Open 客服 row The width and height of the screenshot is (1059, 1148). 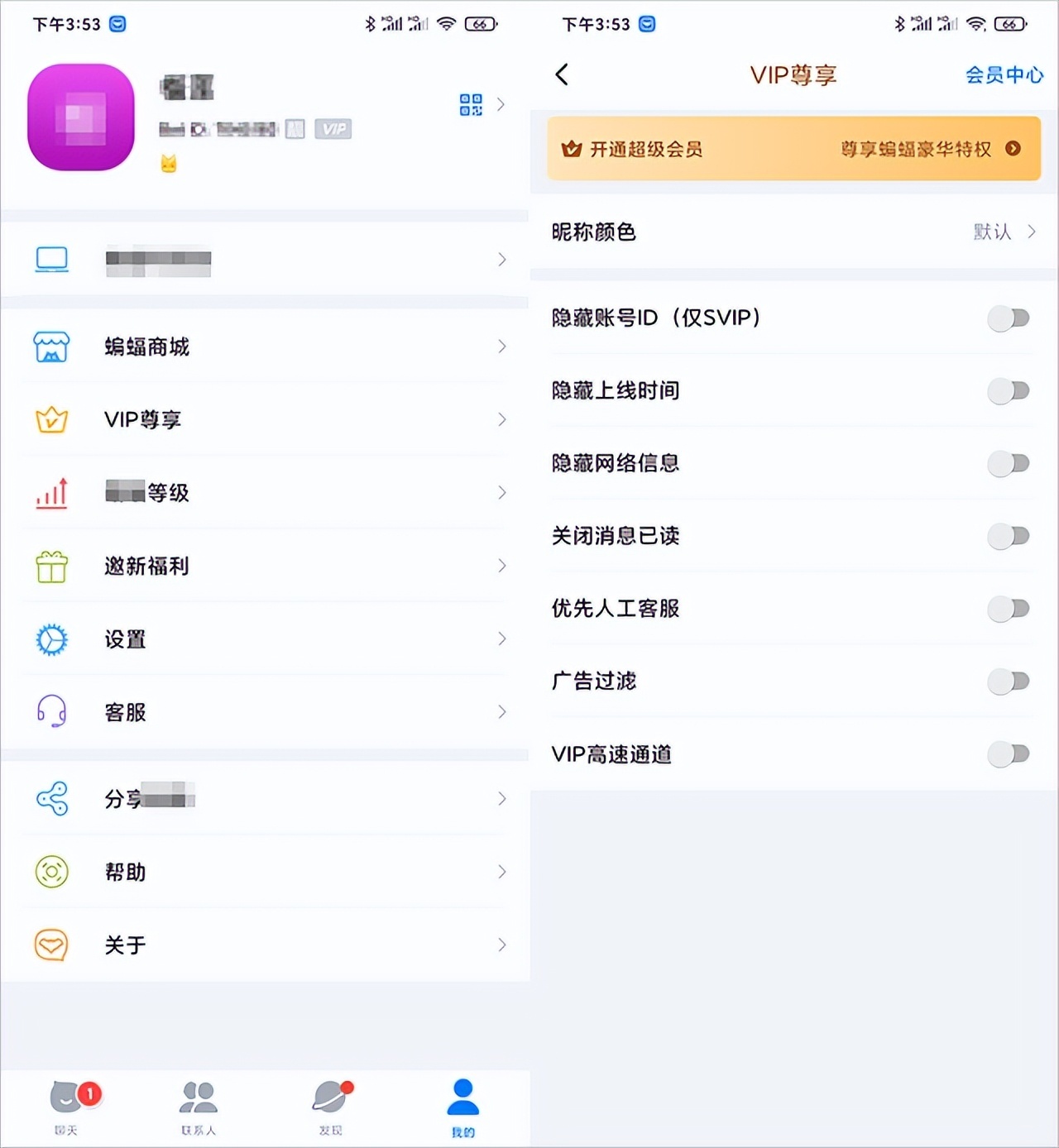265,712
